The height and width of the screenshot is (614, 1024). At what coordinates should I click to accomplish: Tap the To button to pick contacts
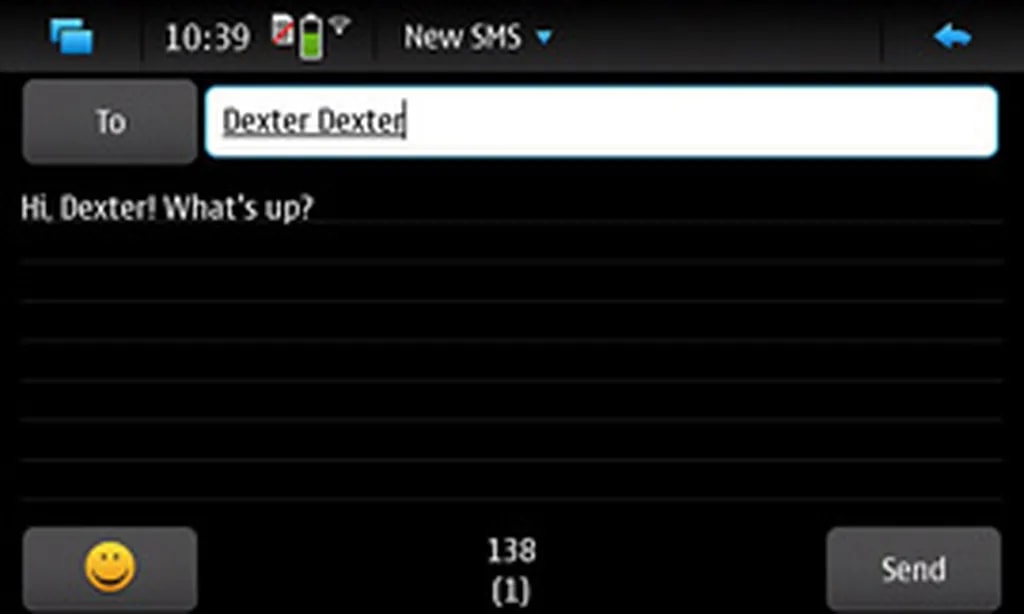pos(110,122)
